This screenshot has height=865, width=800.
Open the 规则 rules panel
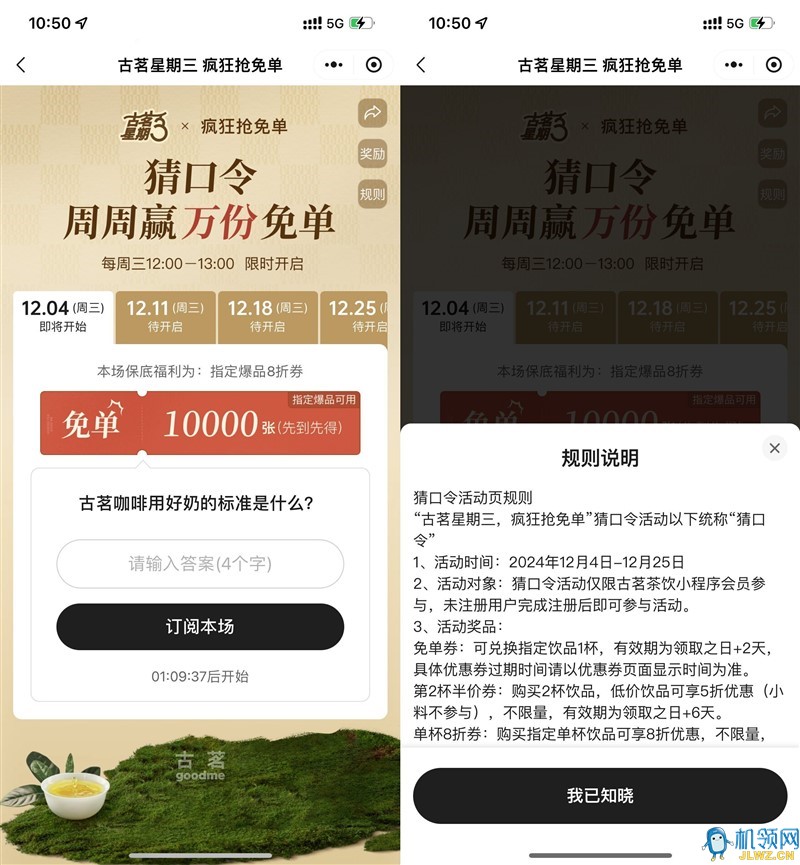372,193
